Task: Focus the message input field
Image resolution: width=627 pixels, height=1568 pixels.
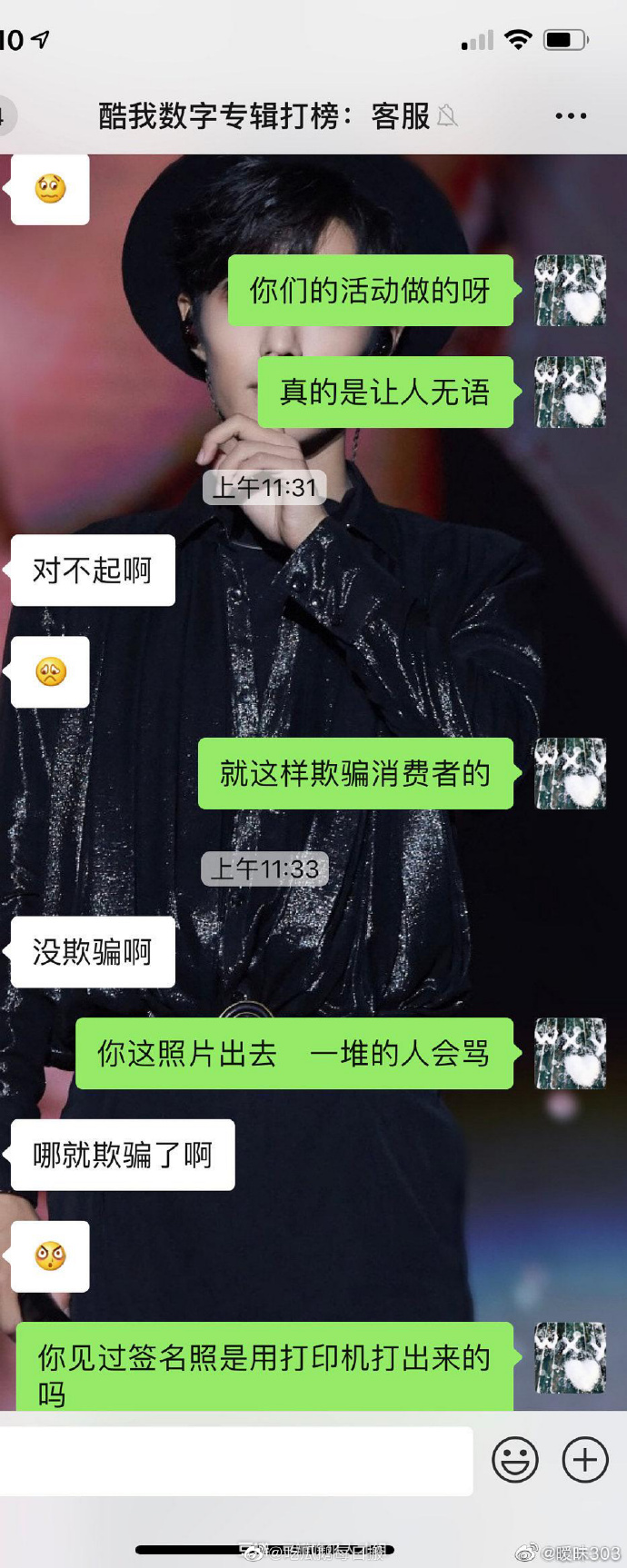Action: (x=236, y=1461)
